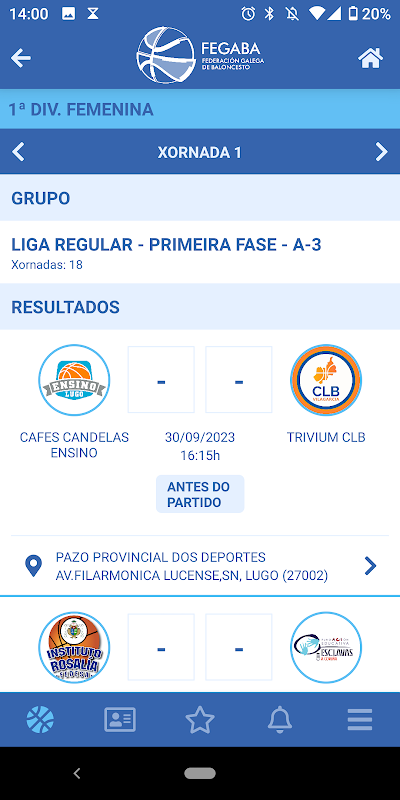Open Cafes Candelas Ensino team logo
The width and height of the screenshot is (400, 800).
pos(74,380)
